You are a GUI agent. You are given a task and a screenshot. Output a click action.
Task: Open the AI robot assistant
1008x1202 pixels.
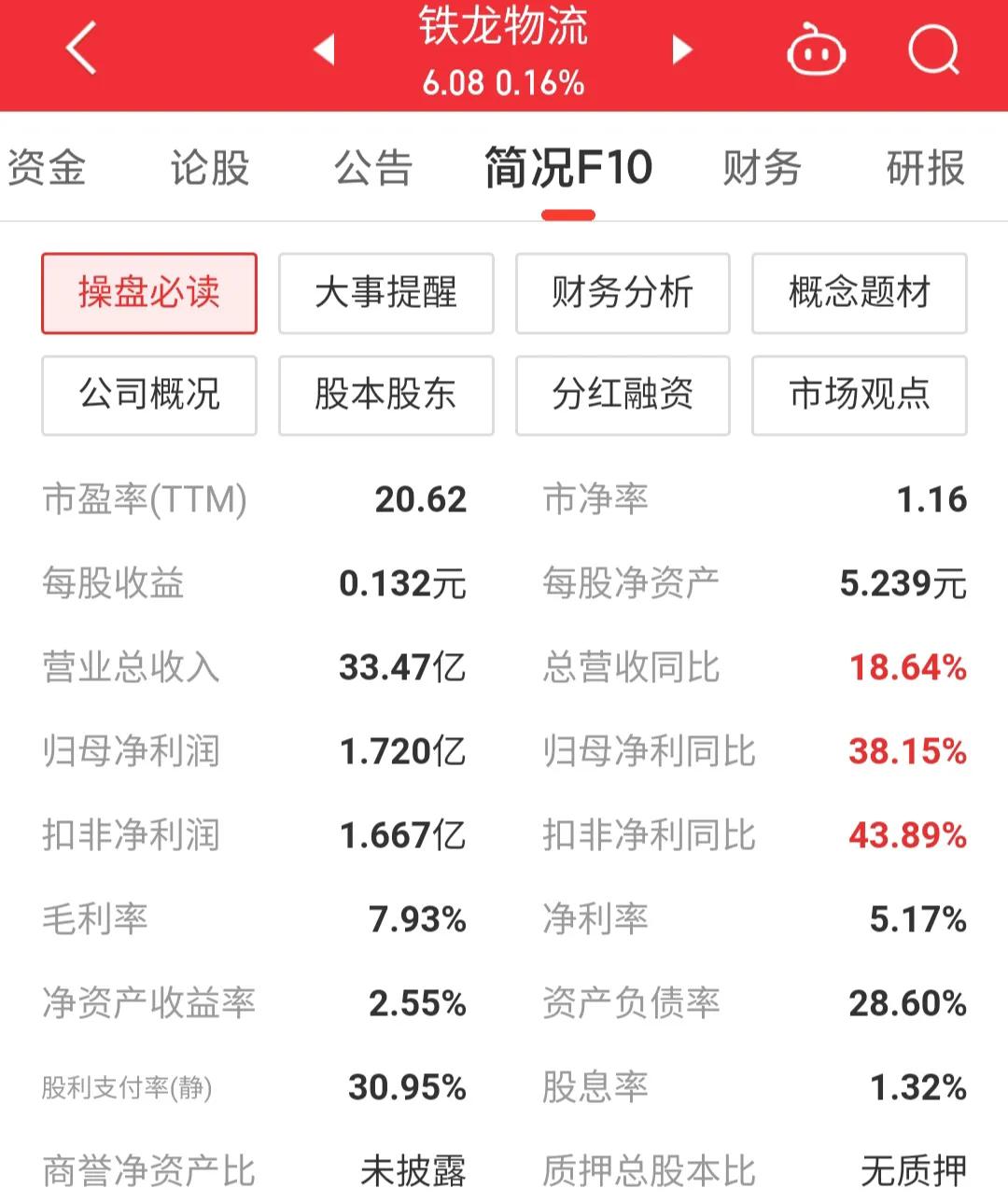816,50
